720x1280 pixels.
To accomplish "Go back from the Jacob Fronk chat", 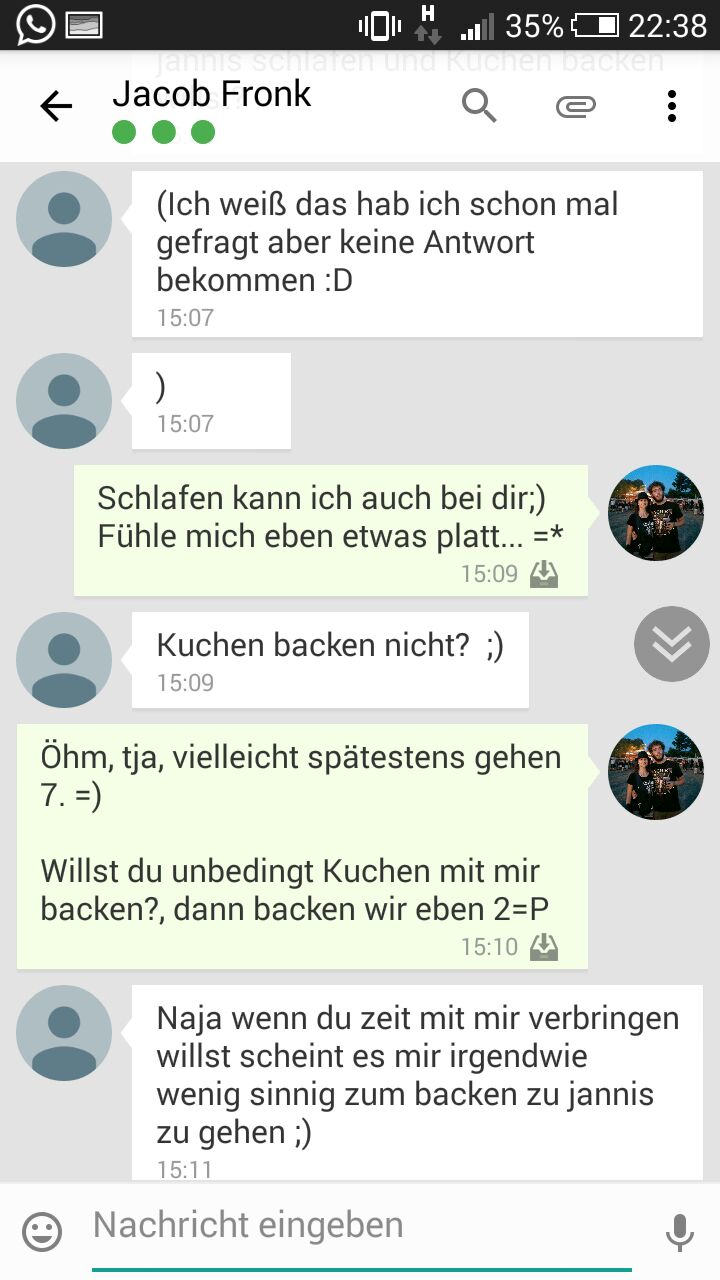I will [56, 106].
